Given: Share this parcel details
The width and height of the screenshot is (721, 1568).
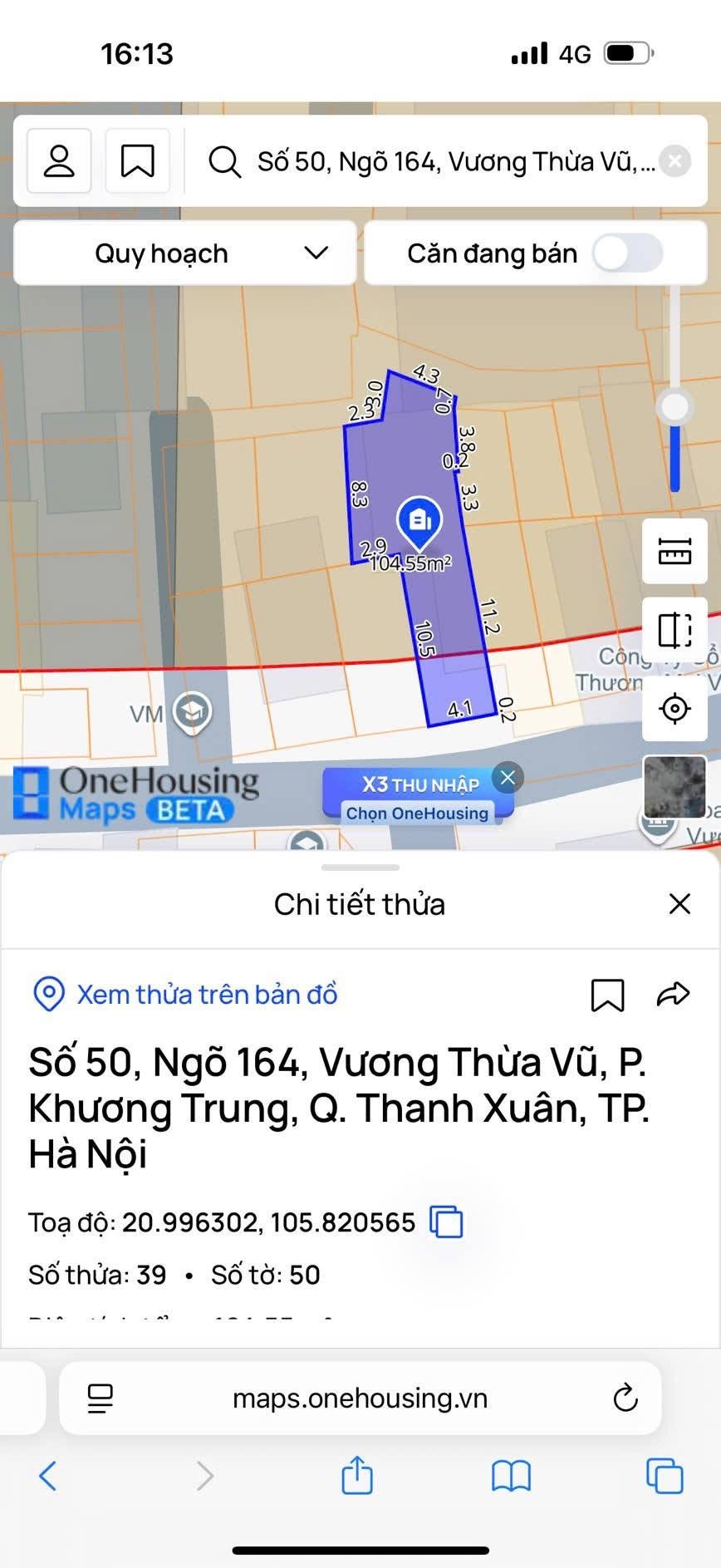Looking at the screenshot, I should tap(673, 994).
